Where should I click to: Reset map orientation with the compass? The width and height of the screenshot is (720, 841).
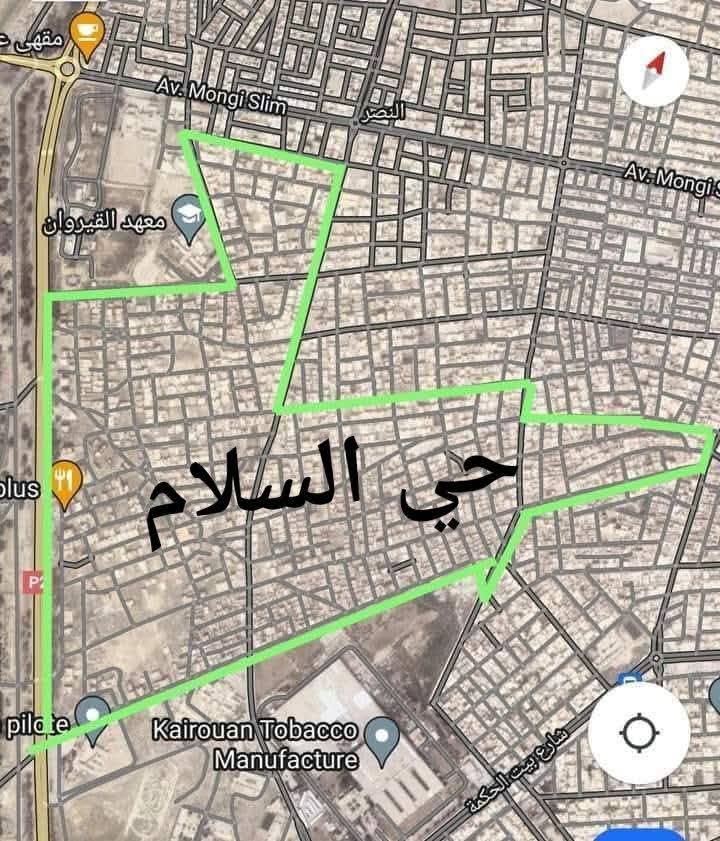654,68
